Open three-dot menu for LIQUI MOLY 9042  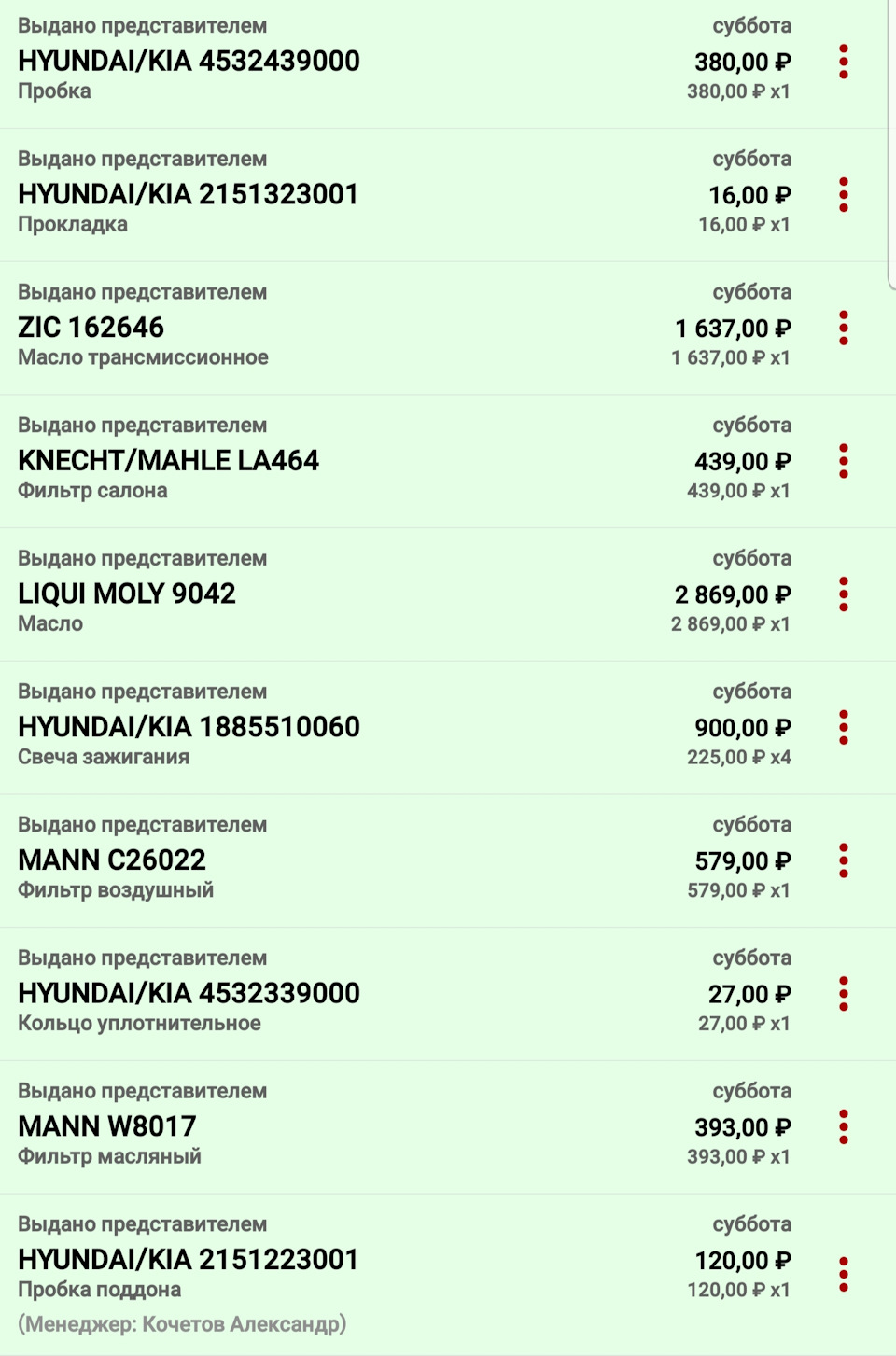point(843,594)
